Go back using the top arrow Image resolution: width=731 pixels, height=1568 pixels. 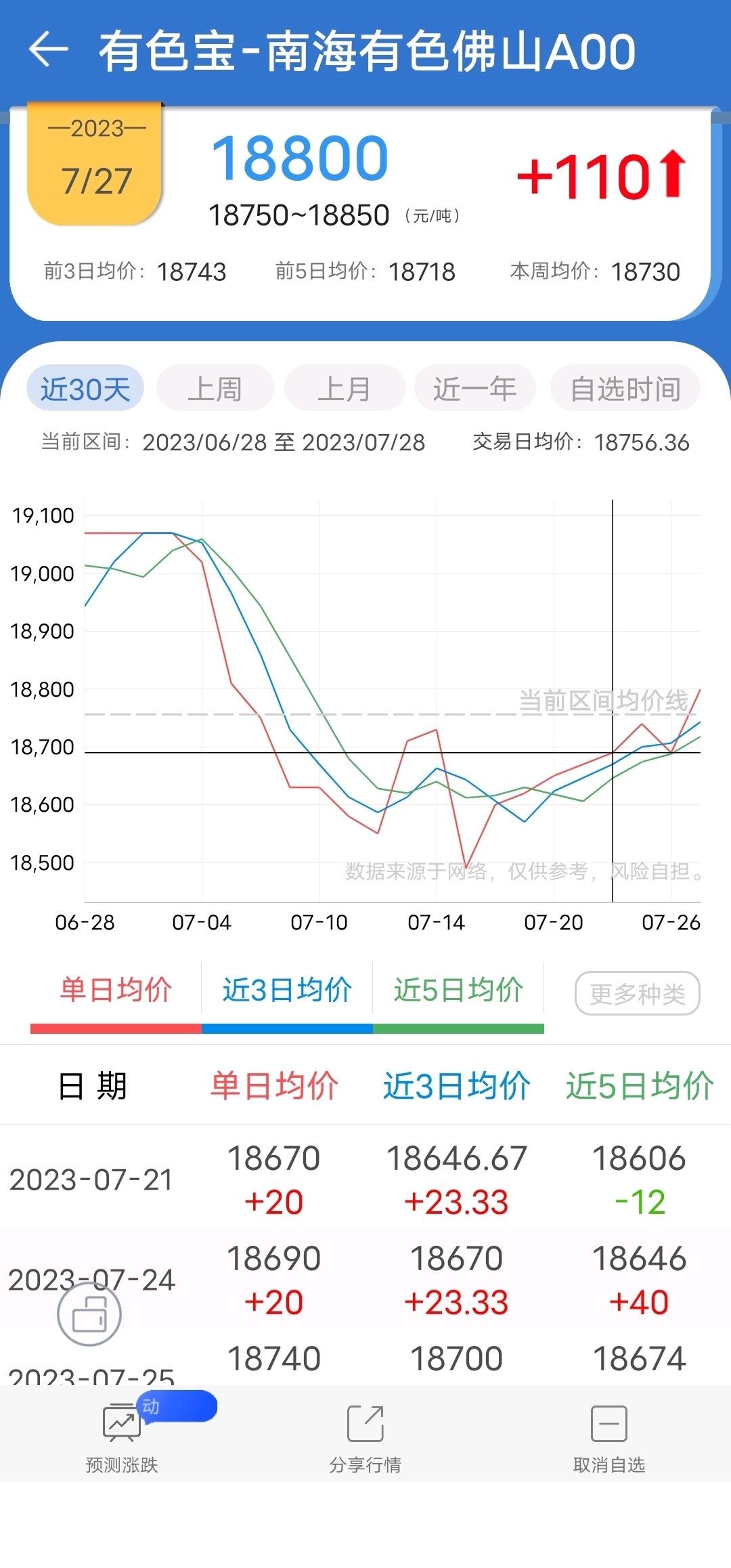[49, 50]
